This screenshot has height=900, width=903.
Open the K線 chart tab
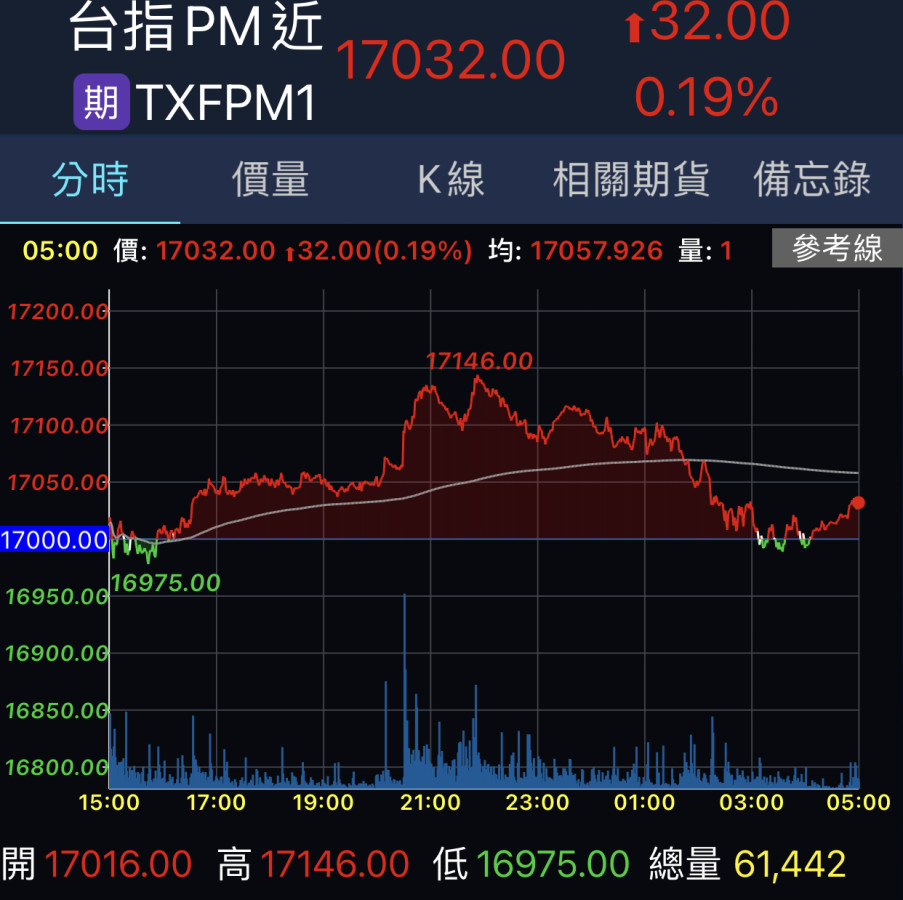pos(451,181)
